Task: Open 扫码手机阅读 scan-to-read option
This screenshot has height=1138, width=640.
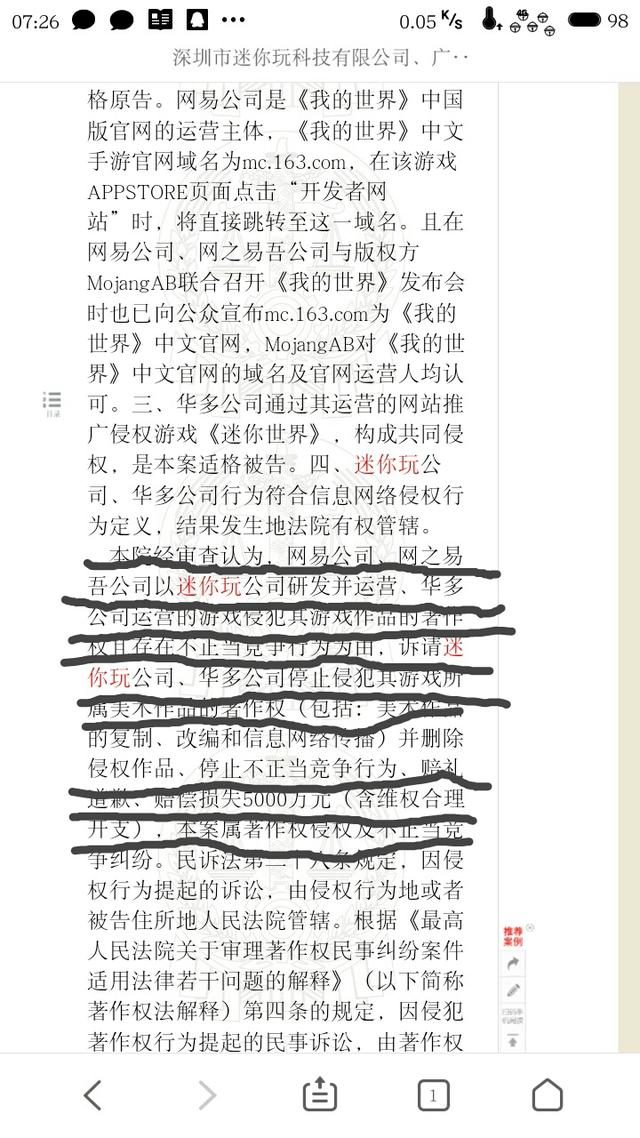Action: (x=513, y=1016)
